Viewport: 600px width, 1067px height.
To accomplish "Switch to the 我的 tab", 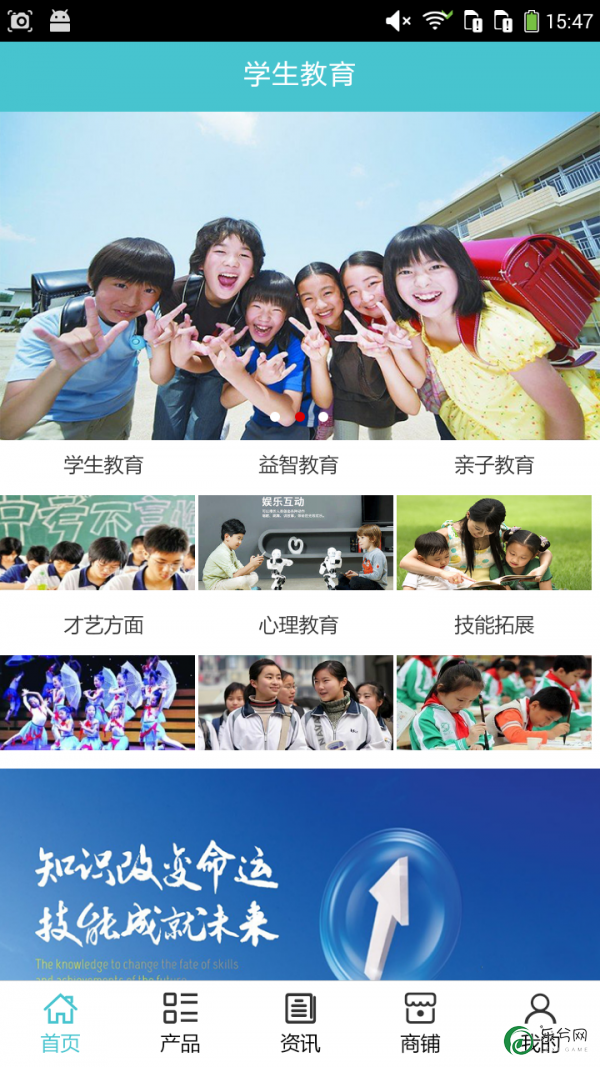I will [540, 1023].
